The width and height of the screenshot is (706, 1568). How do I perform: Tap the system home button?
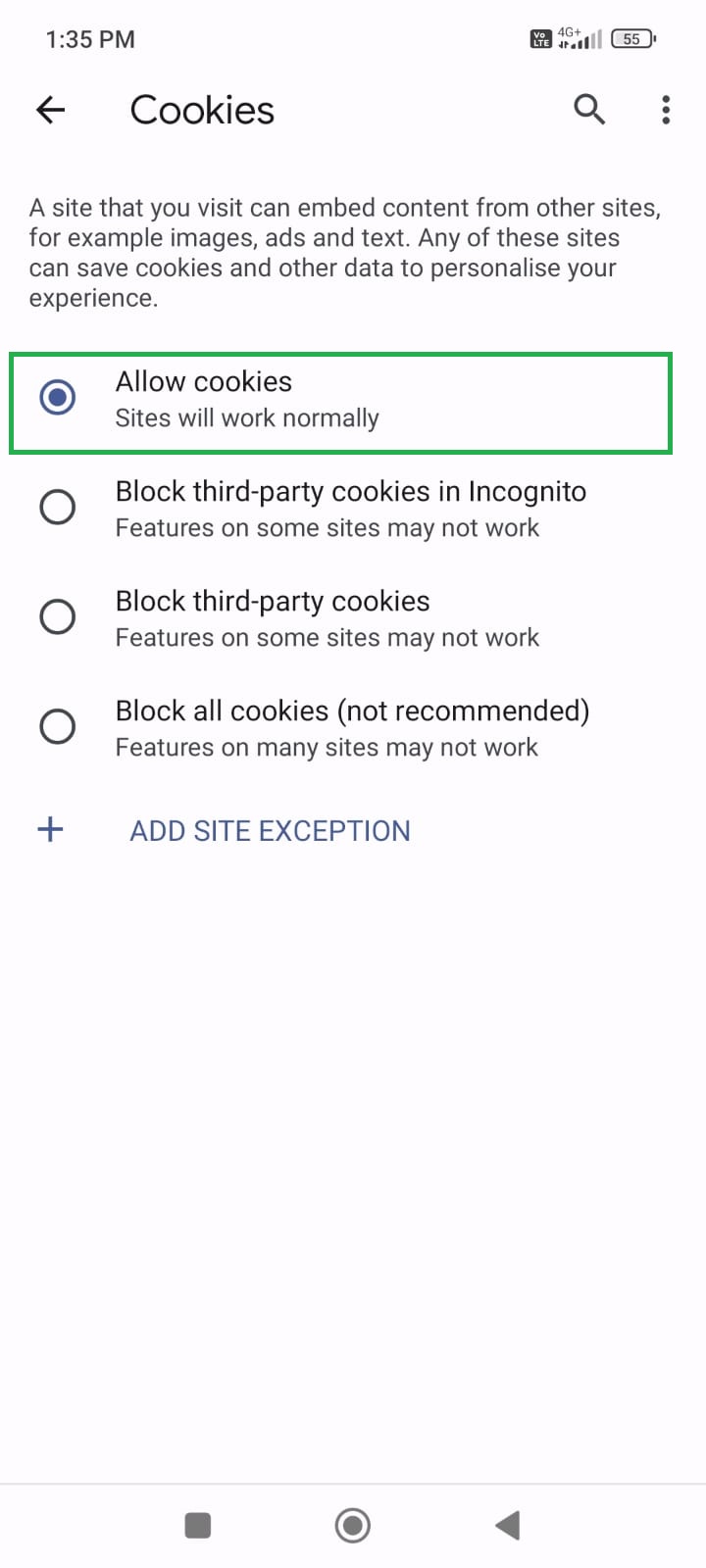pyautogui.click(x=352, y=1525)
